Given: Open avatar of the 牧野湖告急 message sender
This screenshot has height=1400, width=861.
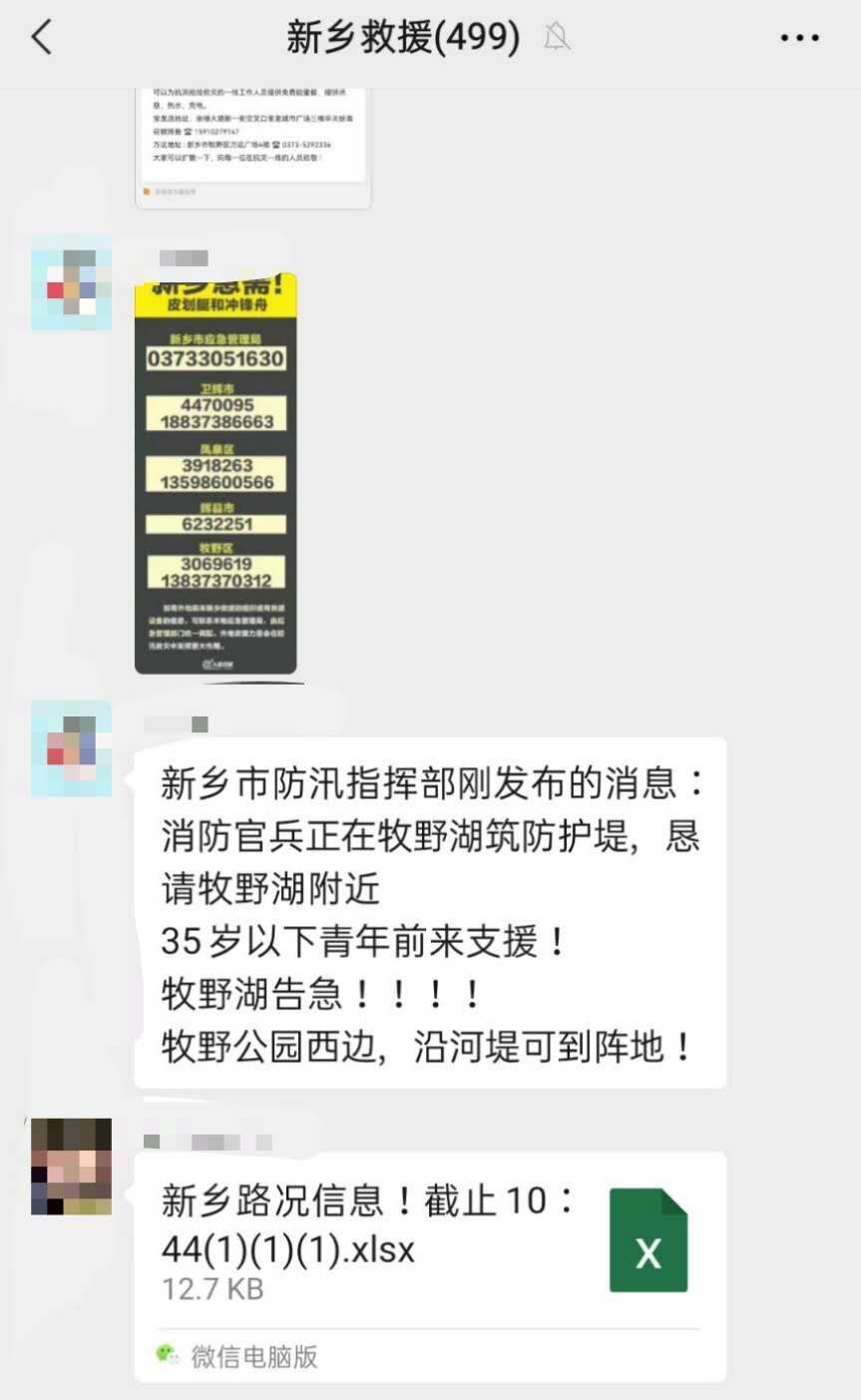Looking at the screenshot, I should pyautogui.click(x=71, y=748).
